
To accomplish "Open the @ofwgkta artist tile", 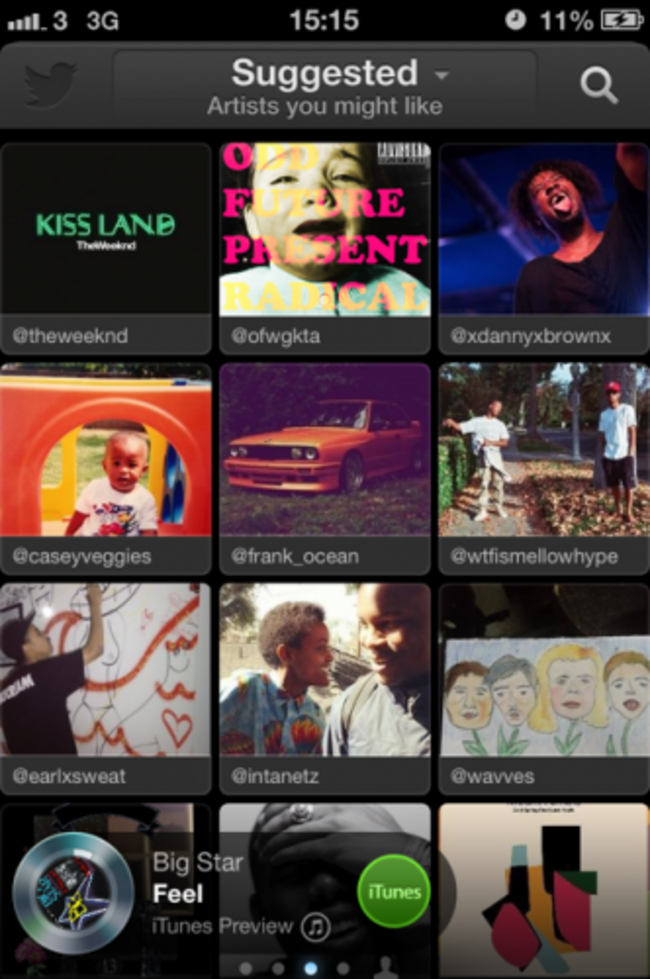I will (325, 247).
